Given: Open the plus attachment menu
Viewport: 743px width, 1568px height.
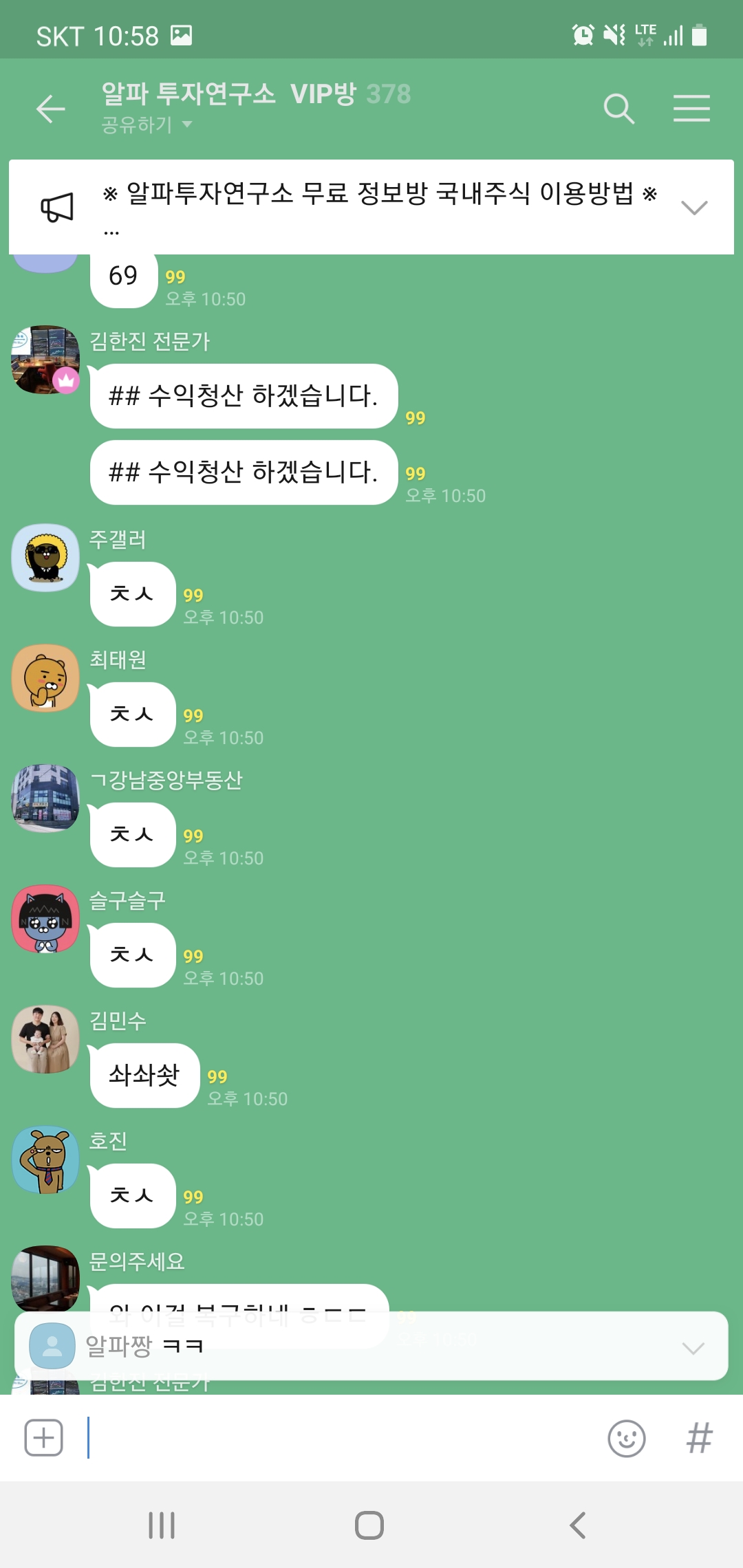Looking at the screenshot, I should pos(44,1438).
